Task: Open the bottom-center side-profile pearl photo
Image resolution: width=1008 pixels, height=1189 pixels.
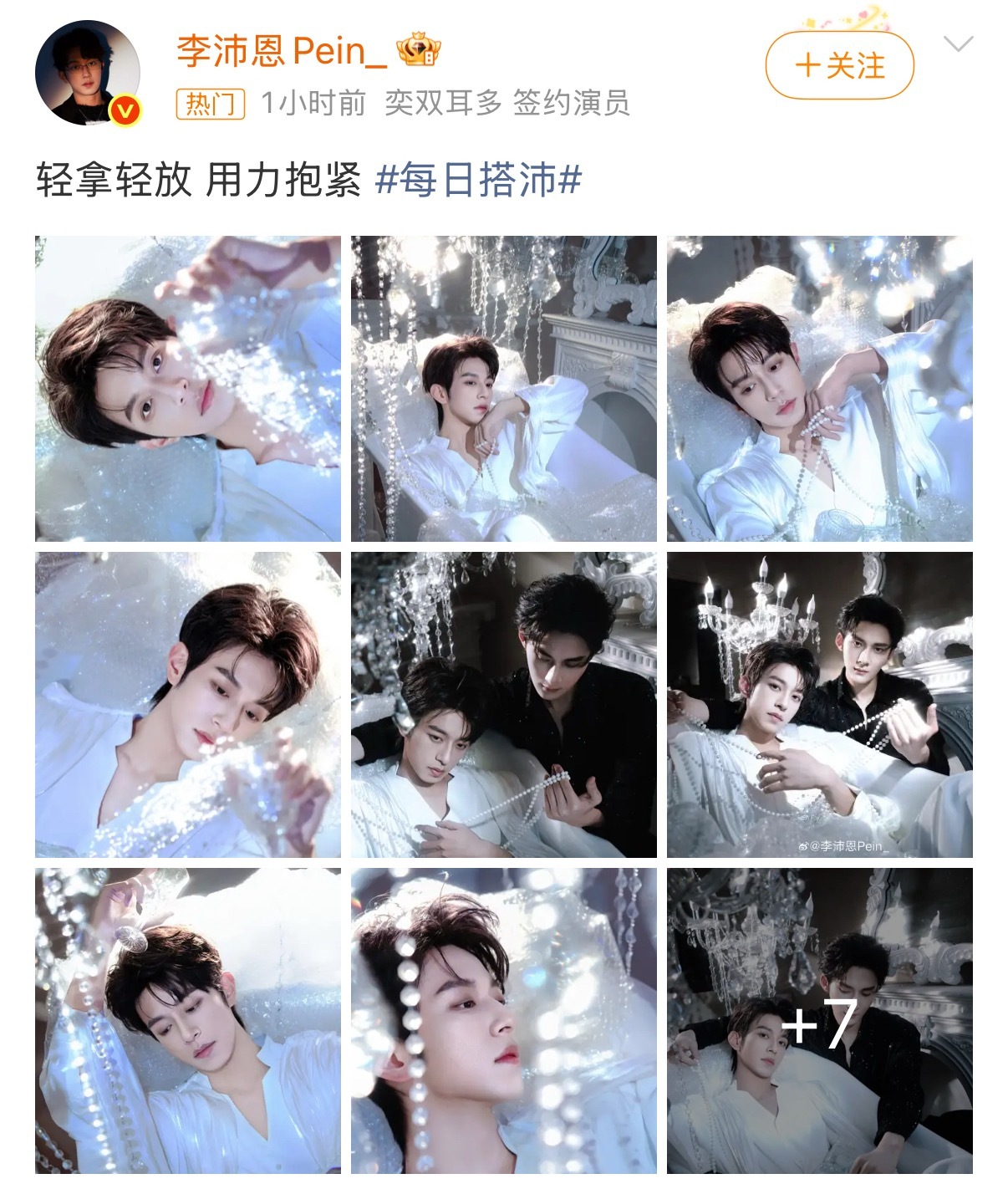Action: point(504,1026)
